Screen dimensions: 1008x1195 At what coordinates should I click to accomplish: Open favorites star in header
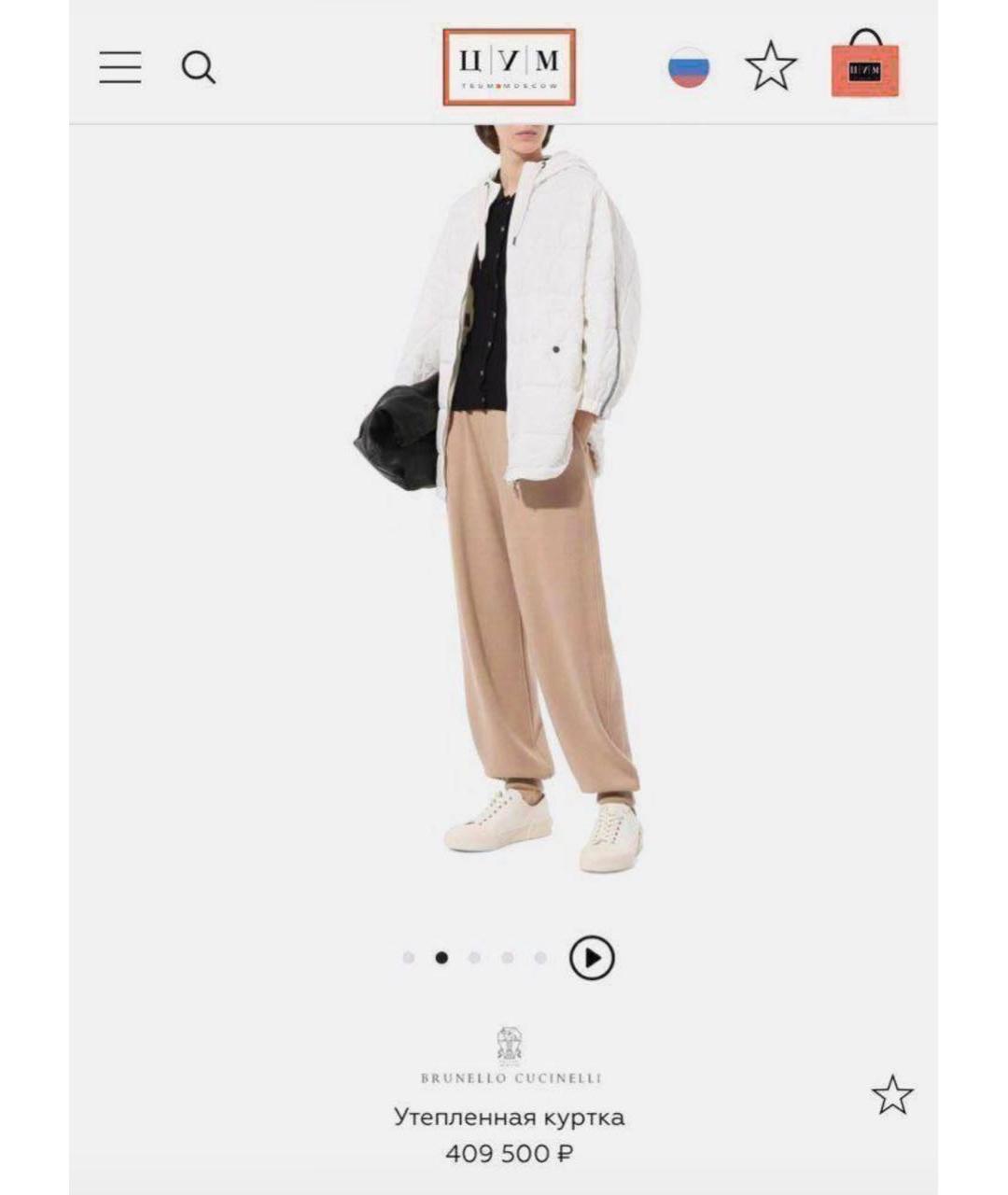771,68
